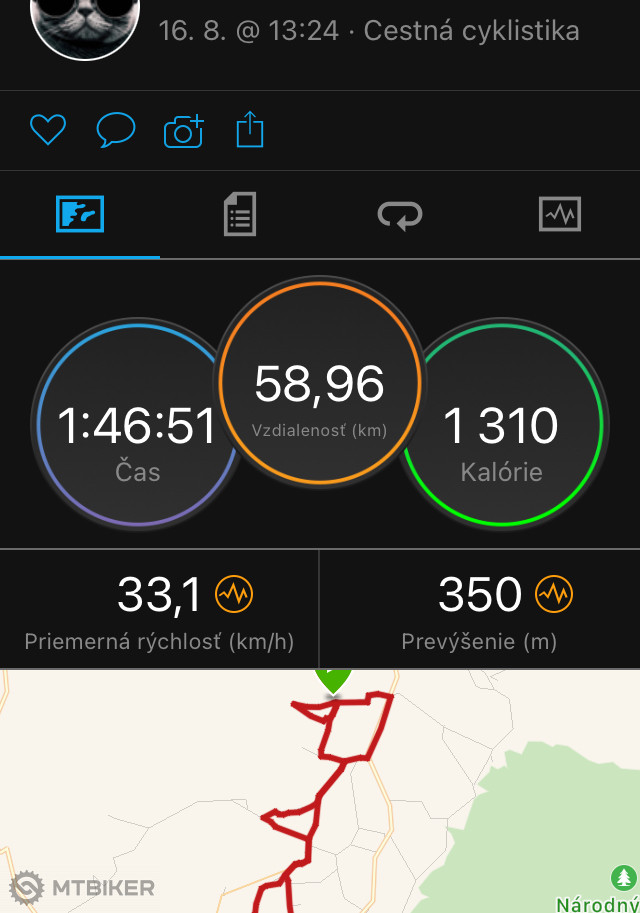Select the overview summary tab
This screenshot has width=640, height=913.
tap(80, 214)
